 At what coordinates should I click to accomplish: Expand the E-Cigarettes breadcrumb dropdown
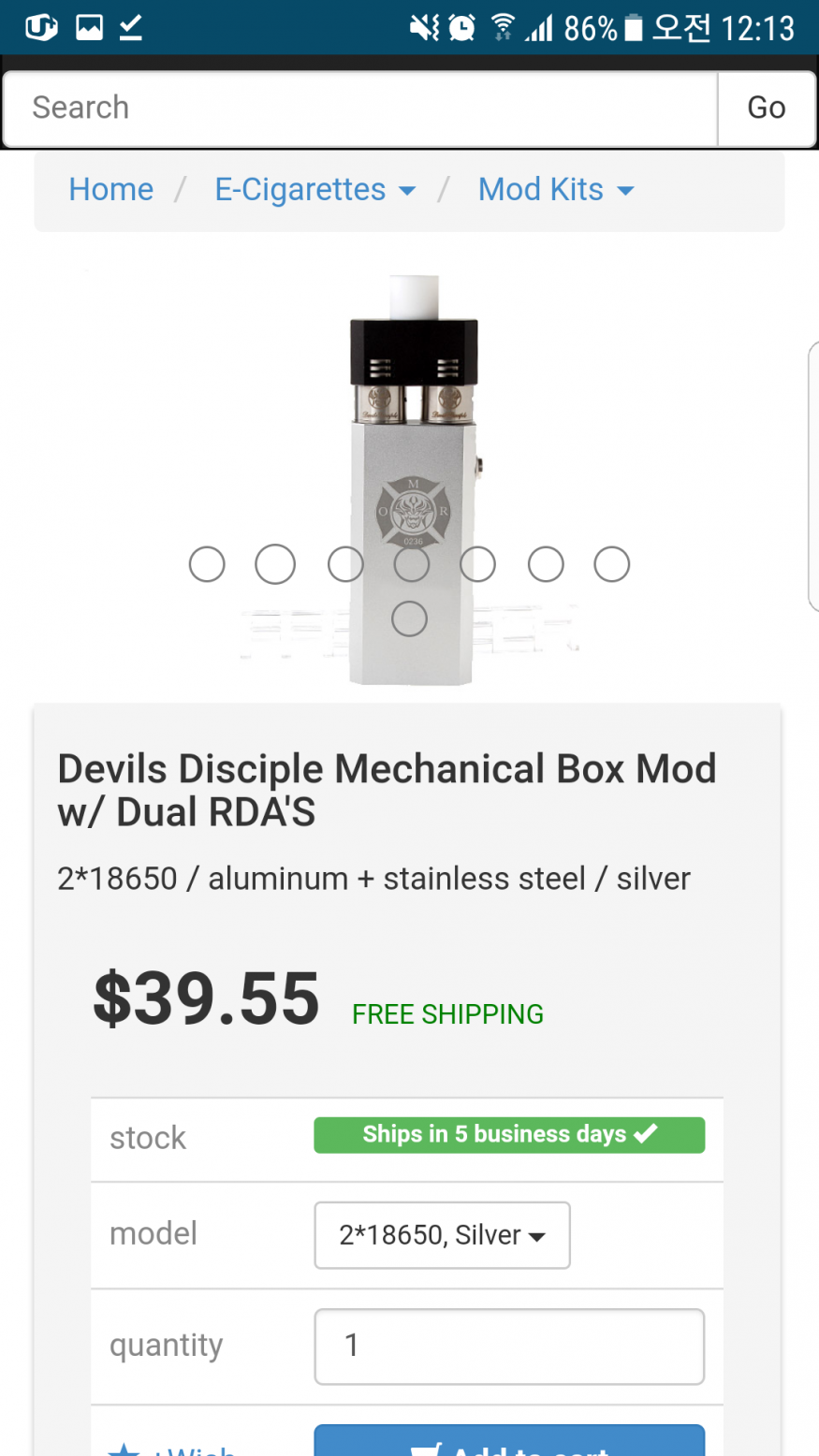pyautogui.click(x=314, y=190)
